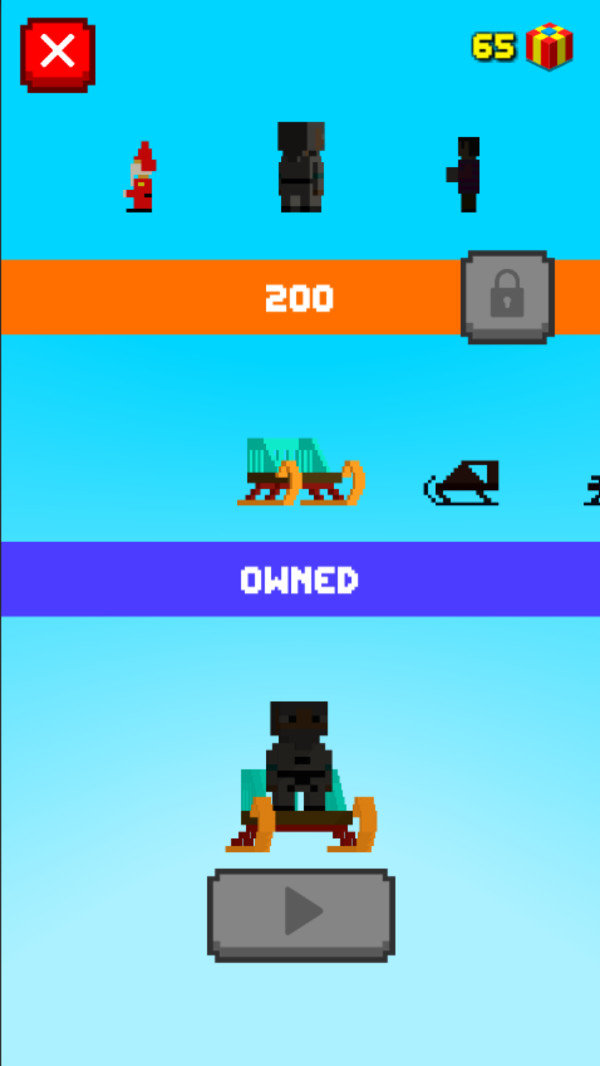The image size is (600, 1066).
Task: Tap the padlock to unlock the character
Action: [508, 297]
